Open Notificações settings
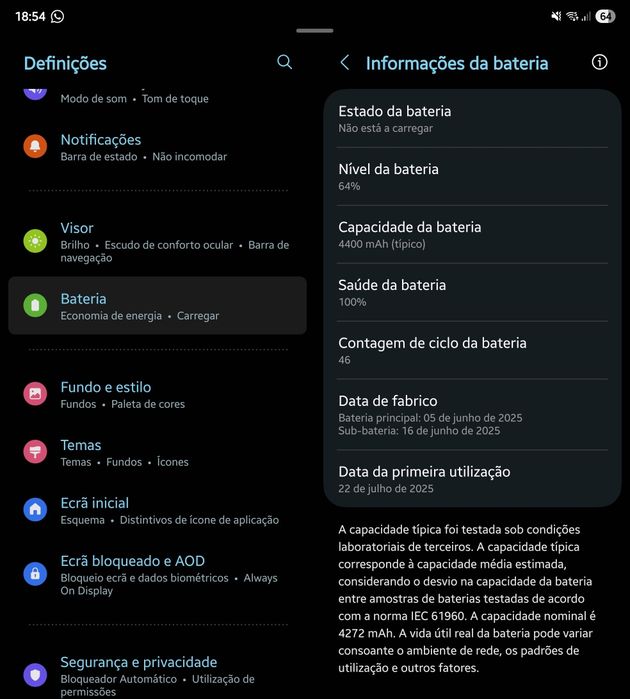The width and height of the screenshot is (630, 699). click(156, 147)
